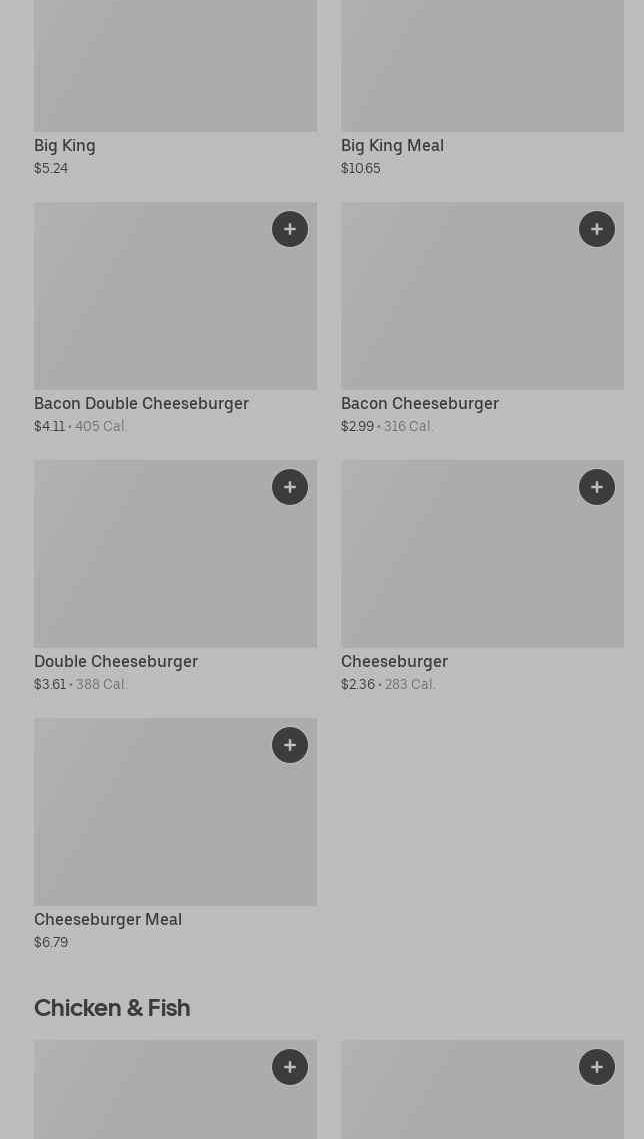
Task: Add Bacon Double Cheeseburger to the order
Action: tap(290, 229)
